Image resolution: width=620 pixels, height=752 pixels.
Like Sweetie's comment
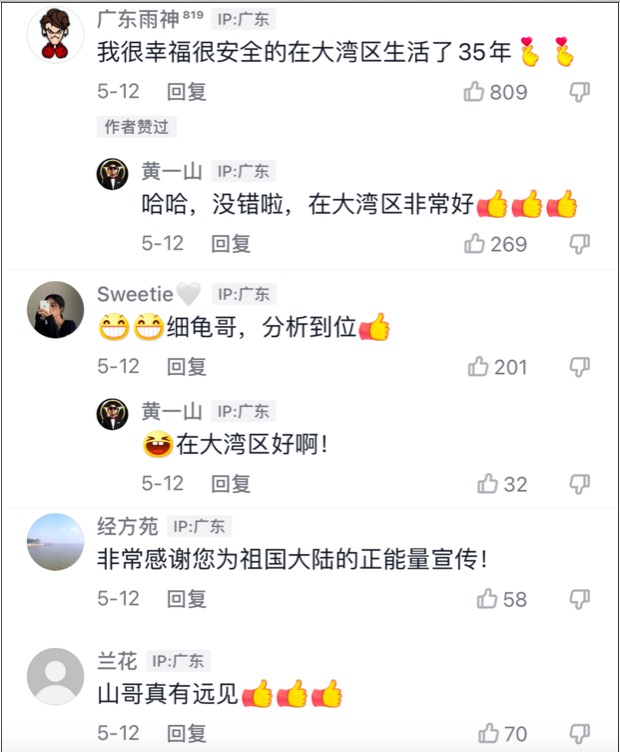pyautogui.click(x=479, y=367)
